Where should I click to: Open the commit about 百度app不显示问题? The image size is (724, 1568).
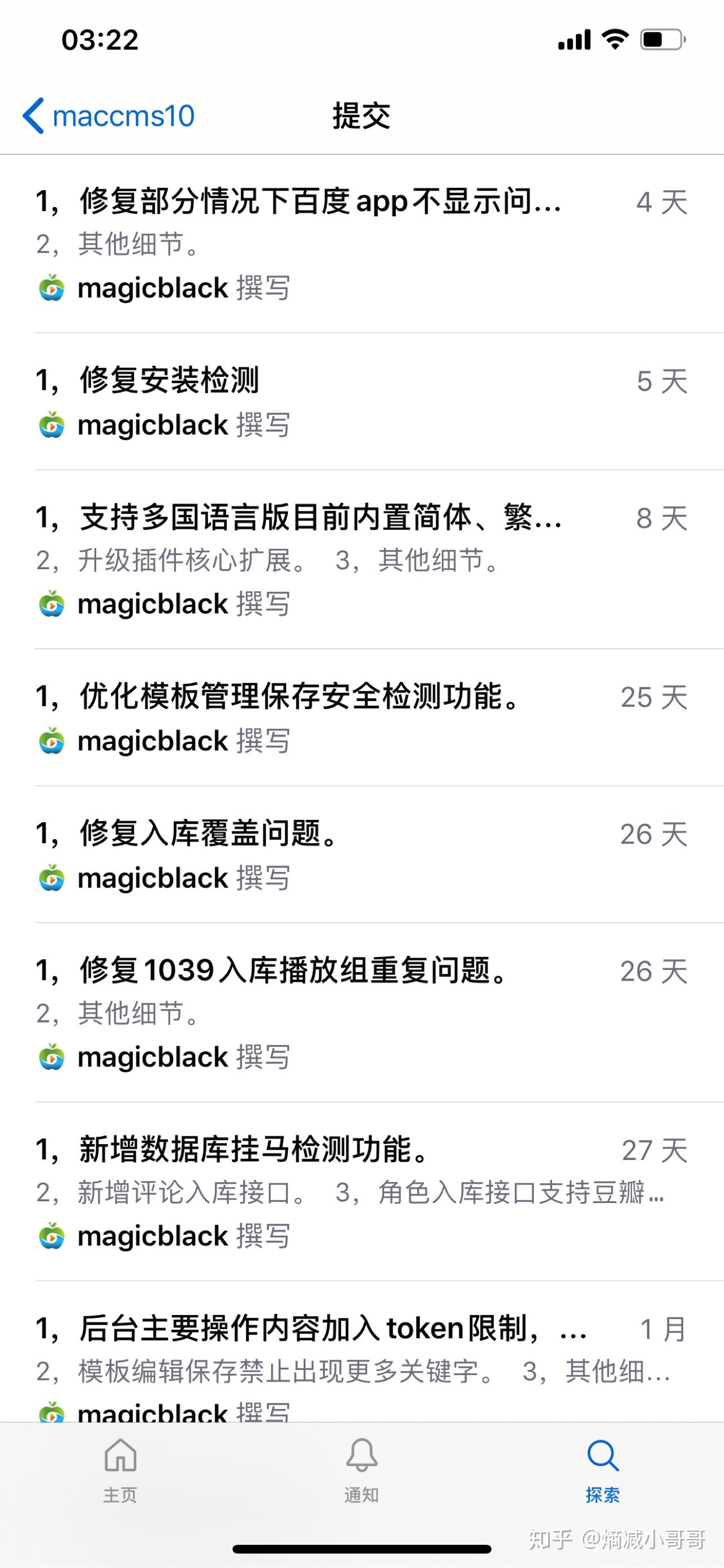pyautogui.click(x=298, y=202)
